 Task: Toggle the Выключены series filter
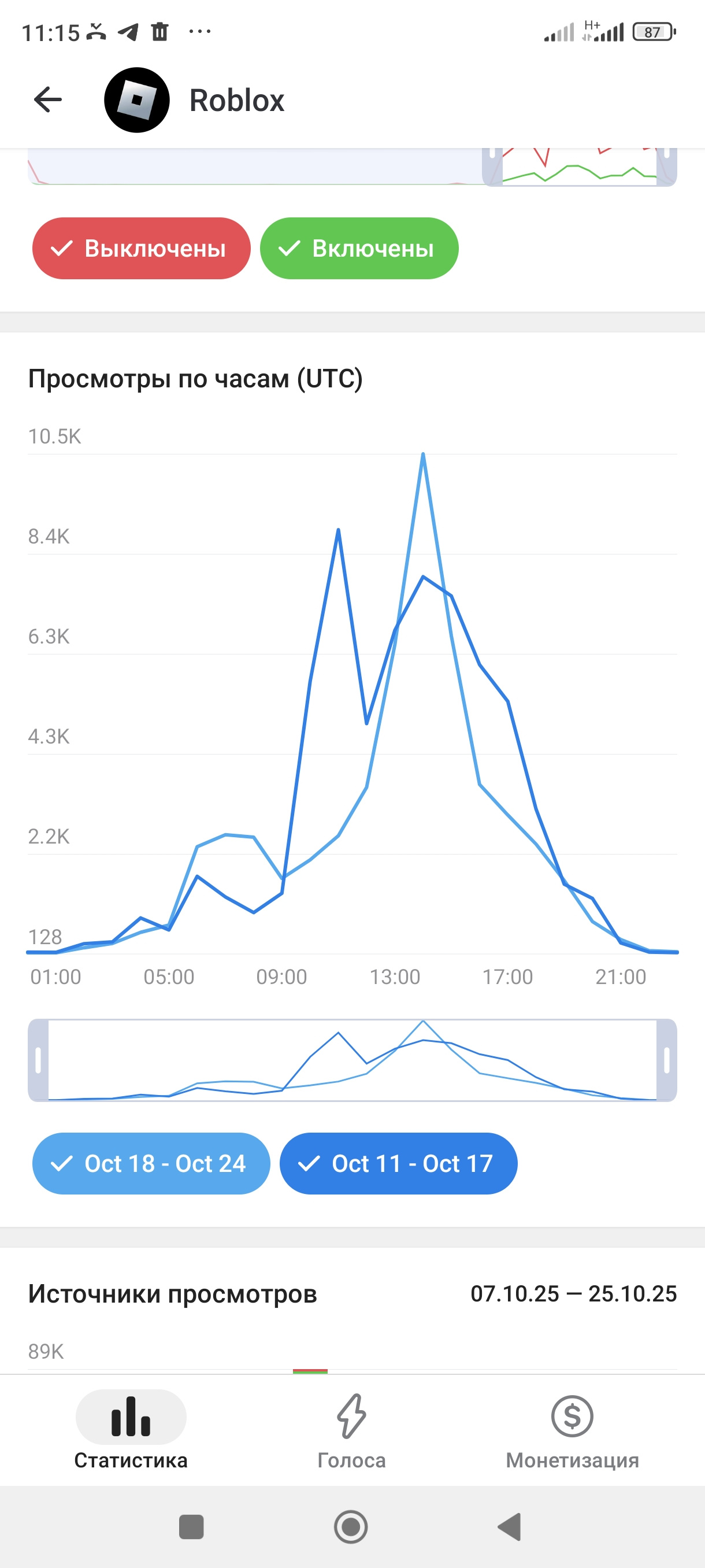tap(141, 249)
